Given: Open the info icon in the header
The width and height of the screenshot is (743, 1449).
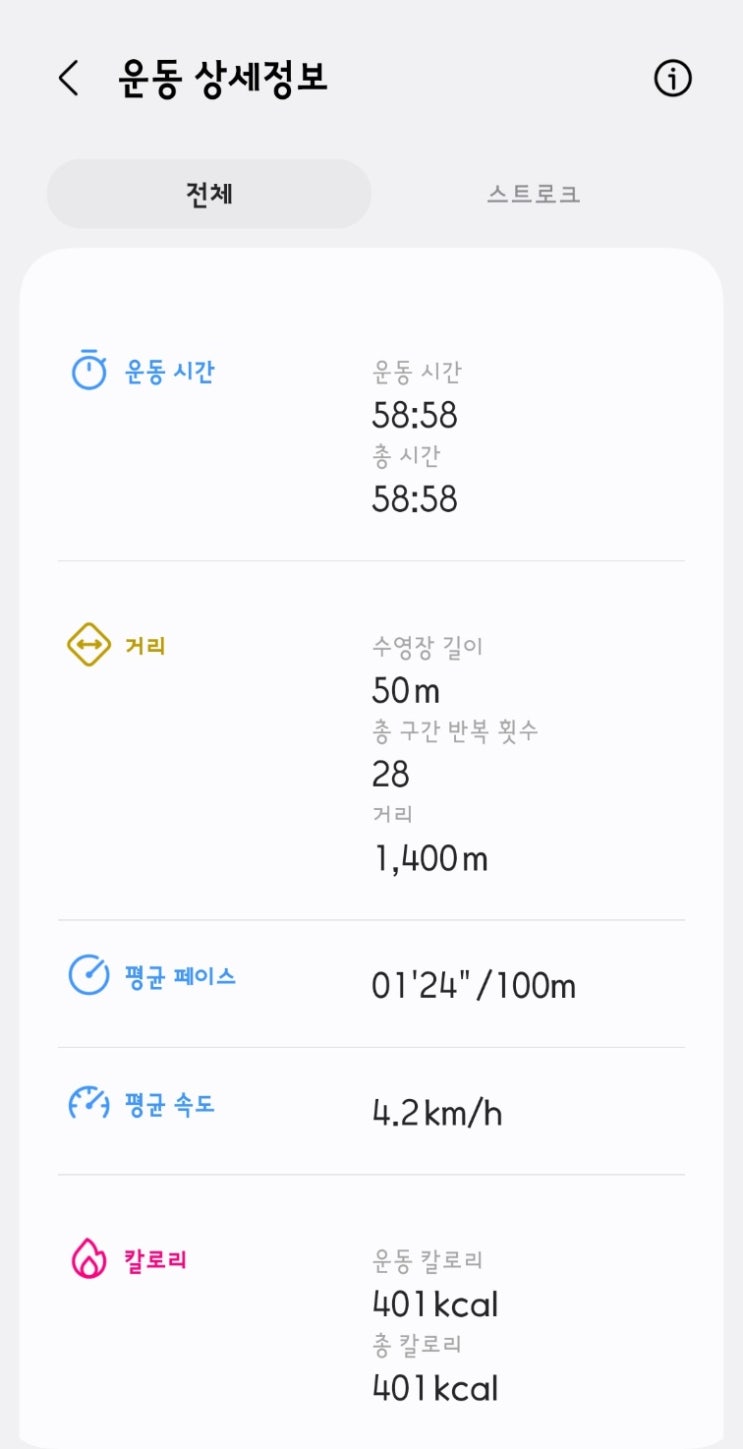Looking at the screenshot, I should tap(672, 78).
